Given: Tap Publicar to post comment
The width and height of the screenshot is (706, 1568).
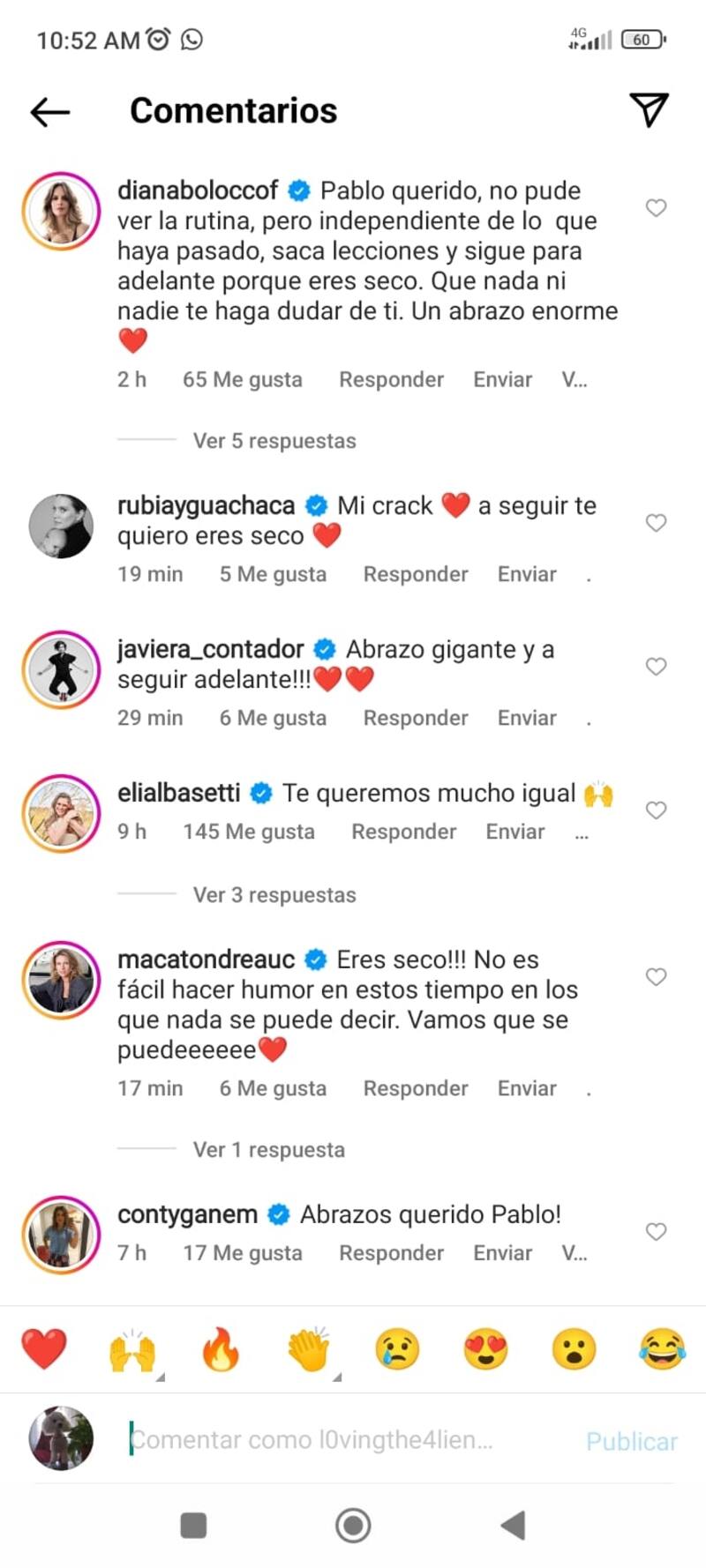Looking at the screenshot, I should (631, 1441).
